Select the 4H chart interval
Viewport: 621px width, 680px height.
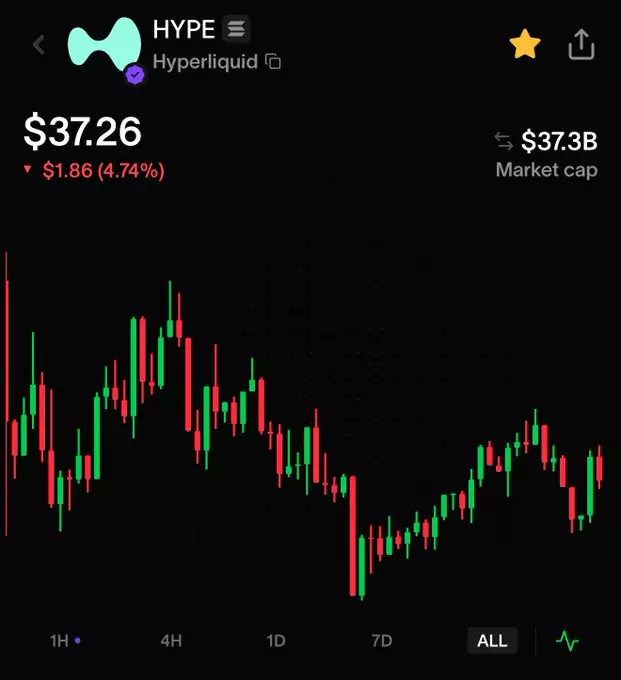coord(171,641)
